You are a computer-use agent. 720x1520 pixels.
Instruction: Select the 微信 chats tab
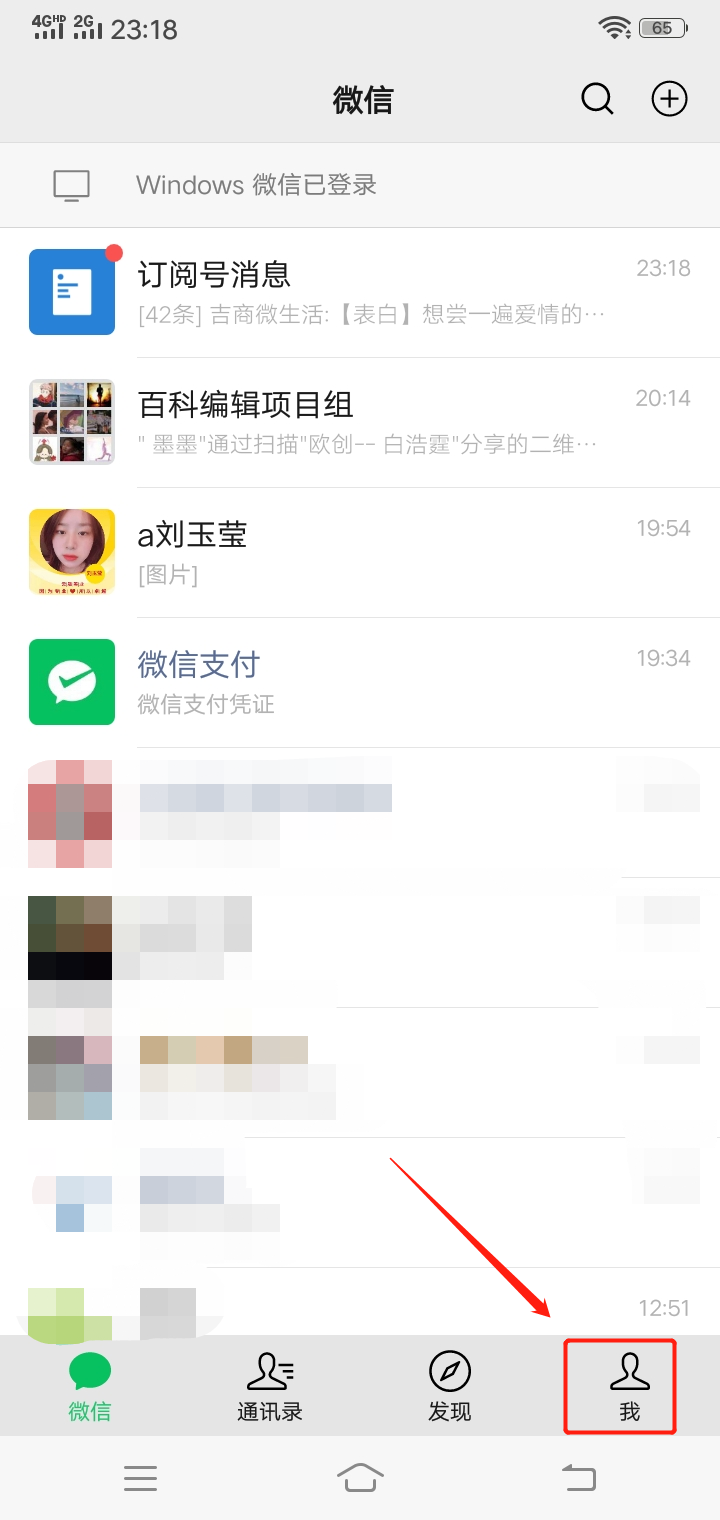(x=89, y=1386)
